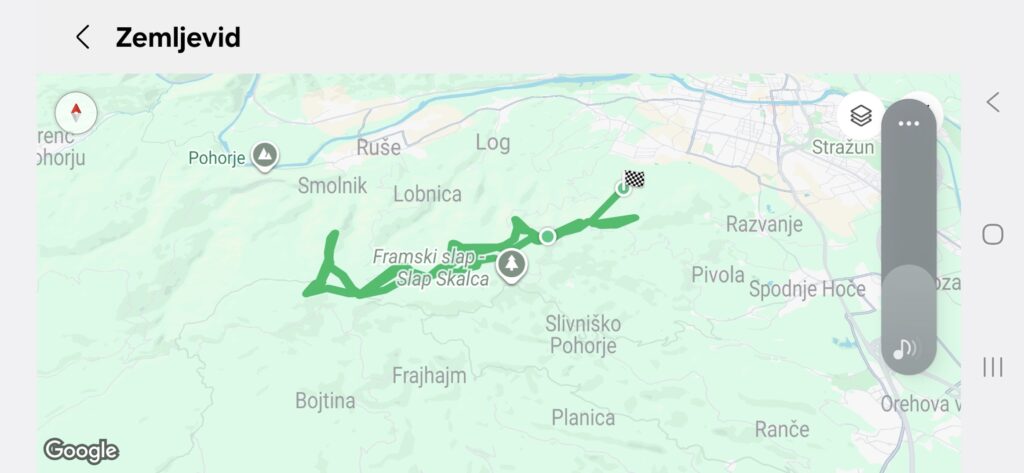This screenshot has height=473, width=1024.
Task: Go back from the Zemljevid screen
Action: 83,38
